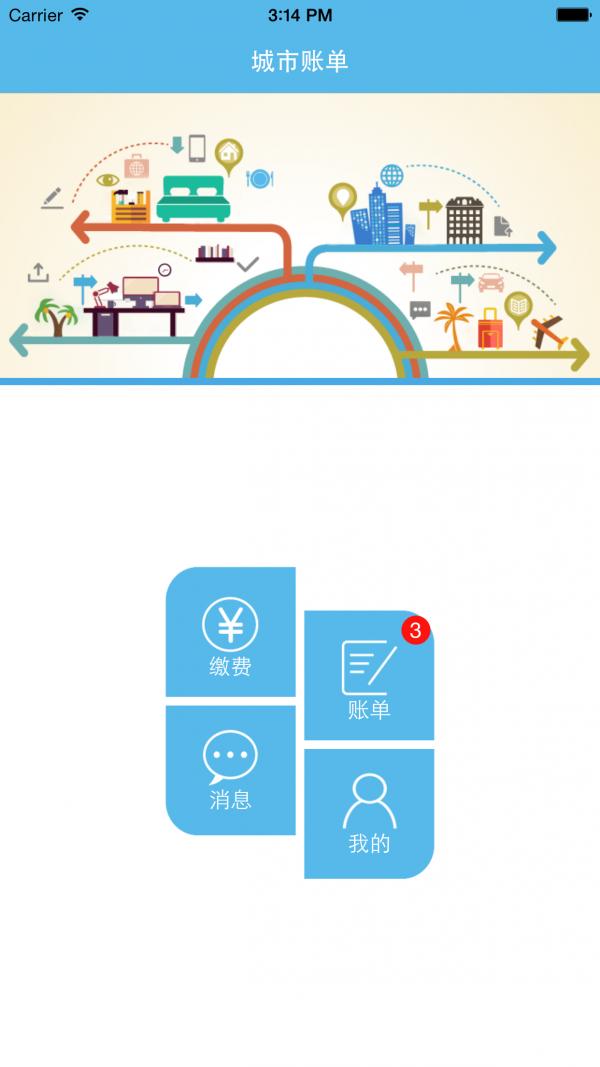Viewport: 600px width, 1067px height.
Task: Go to the 我的 profile tile
Action: point(368,814)
